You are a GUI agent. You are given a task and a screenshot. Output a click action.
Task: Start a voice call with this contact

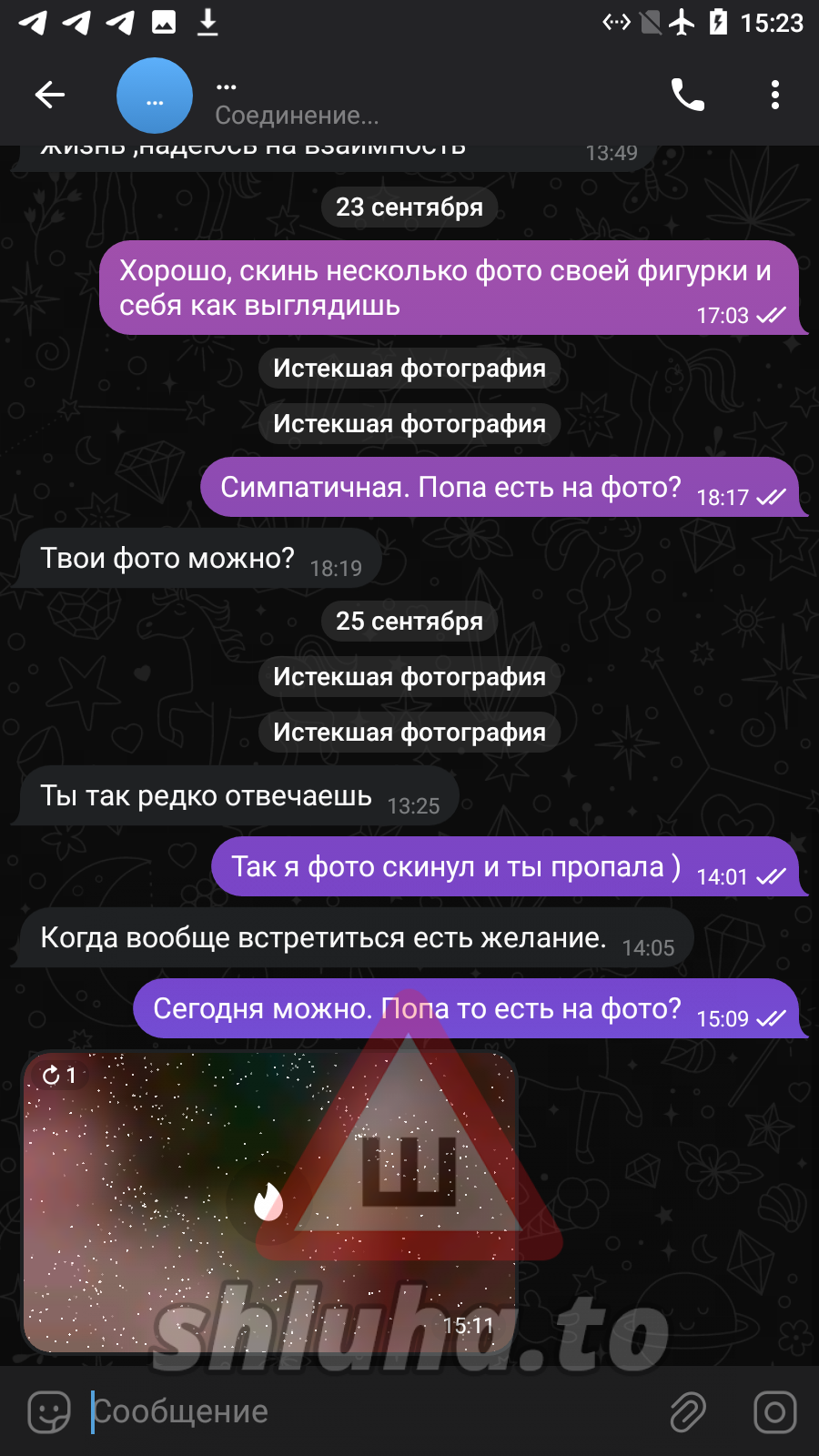687,95
